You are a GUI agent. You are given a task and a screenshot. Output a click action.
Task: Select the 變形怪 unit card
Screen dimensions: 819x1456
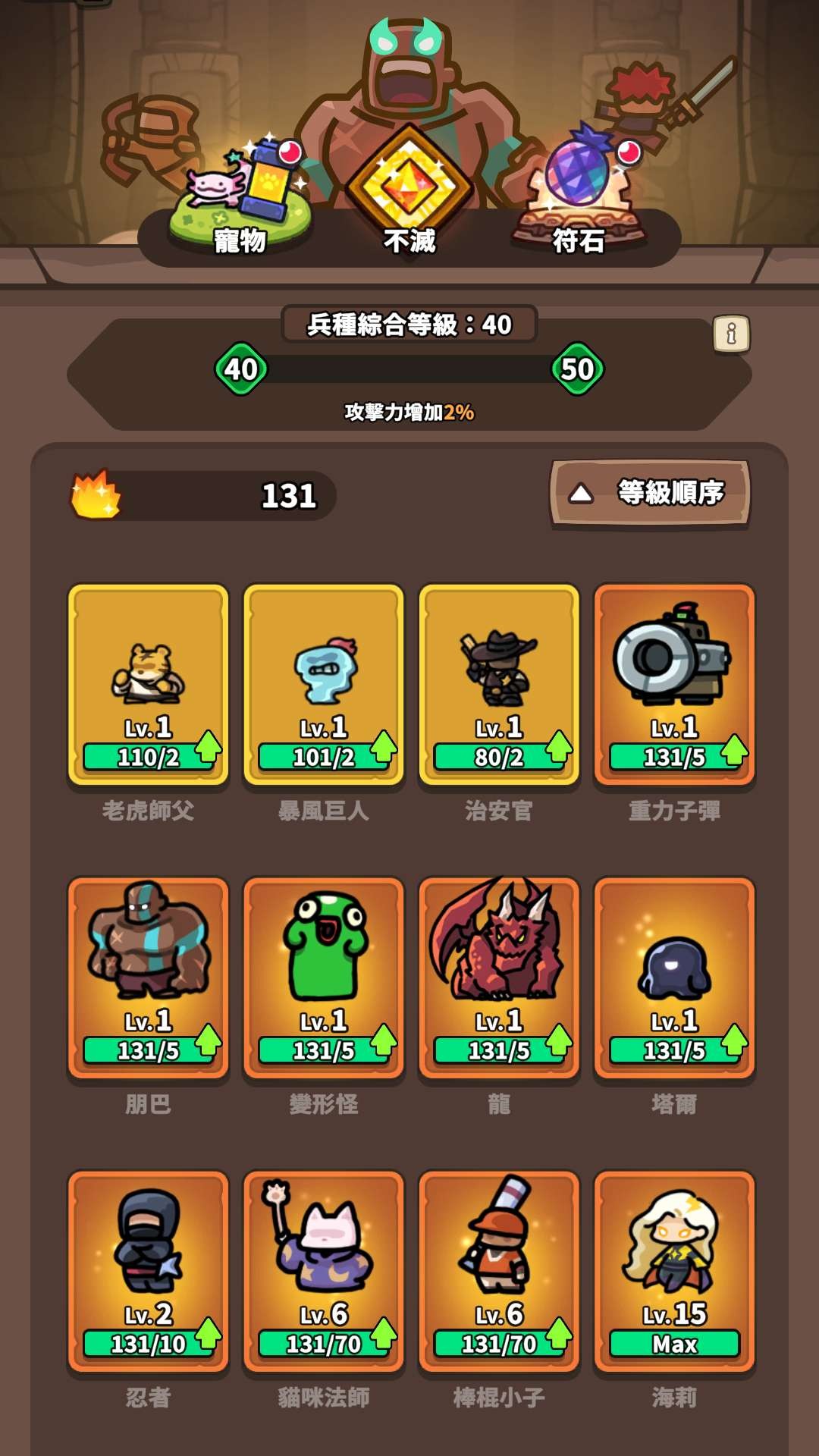(324, 978)
